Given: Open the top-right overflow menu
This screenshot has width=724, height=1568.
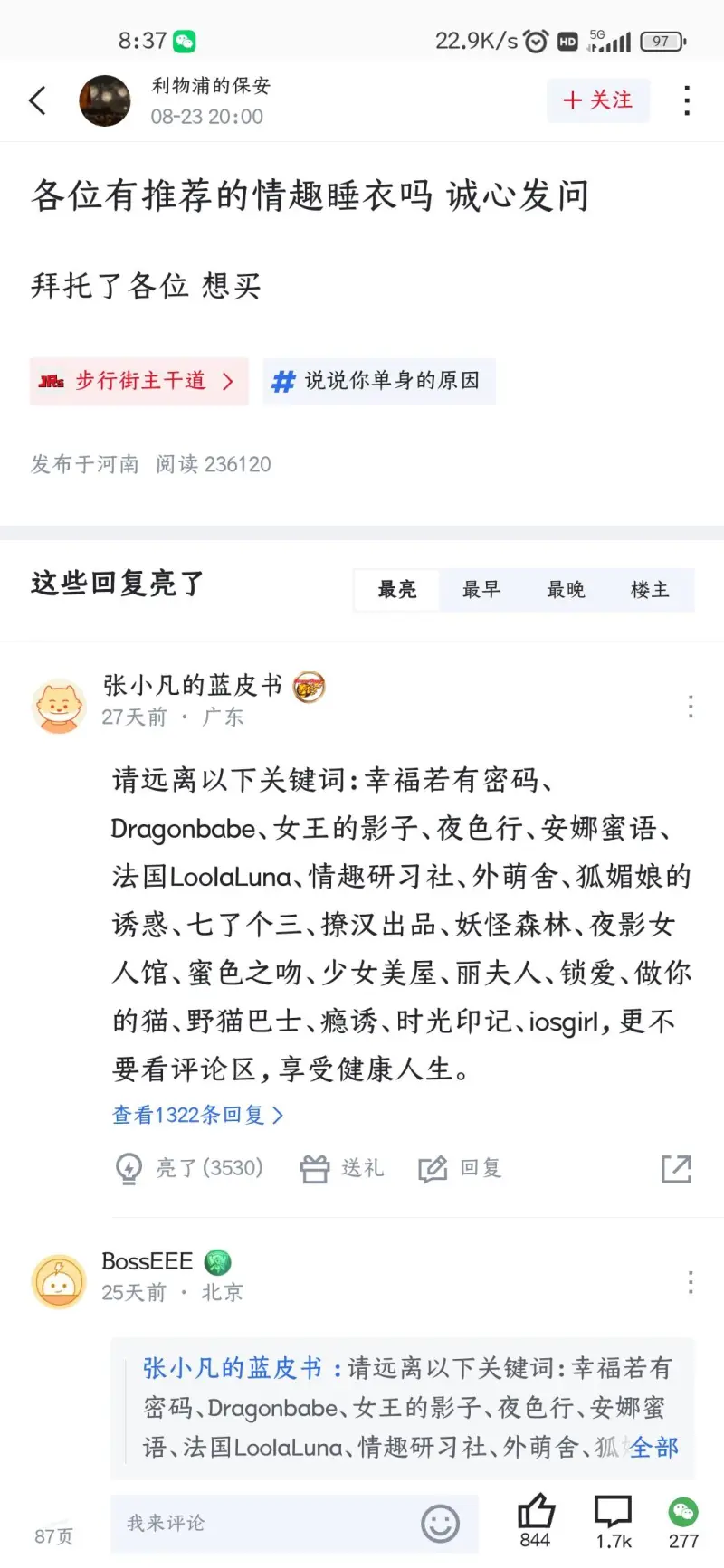Looking at the screenshot, I should (x=688, y=100).
